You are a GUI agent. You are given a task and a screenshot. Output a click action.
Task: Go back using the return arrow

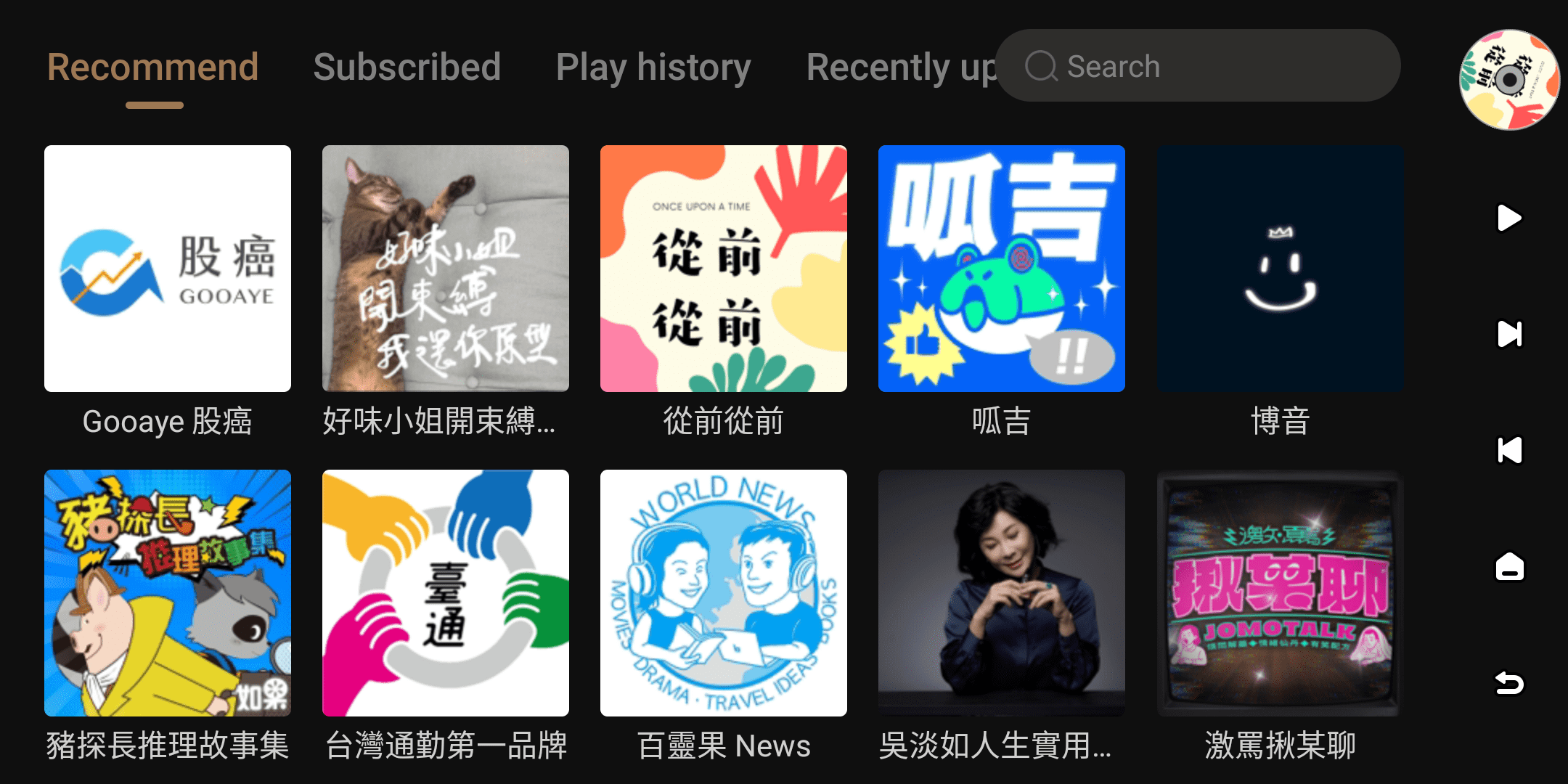coord(1509,682)
